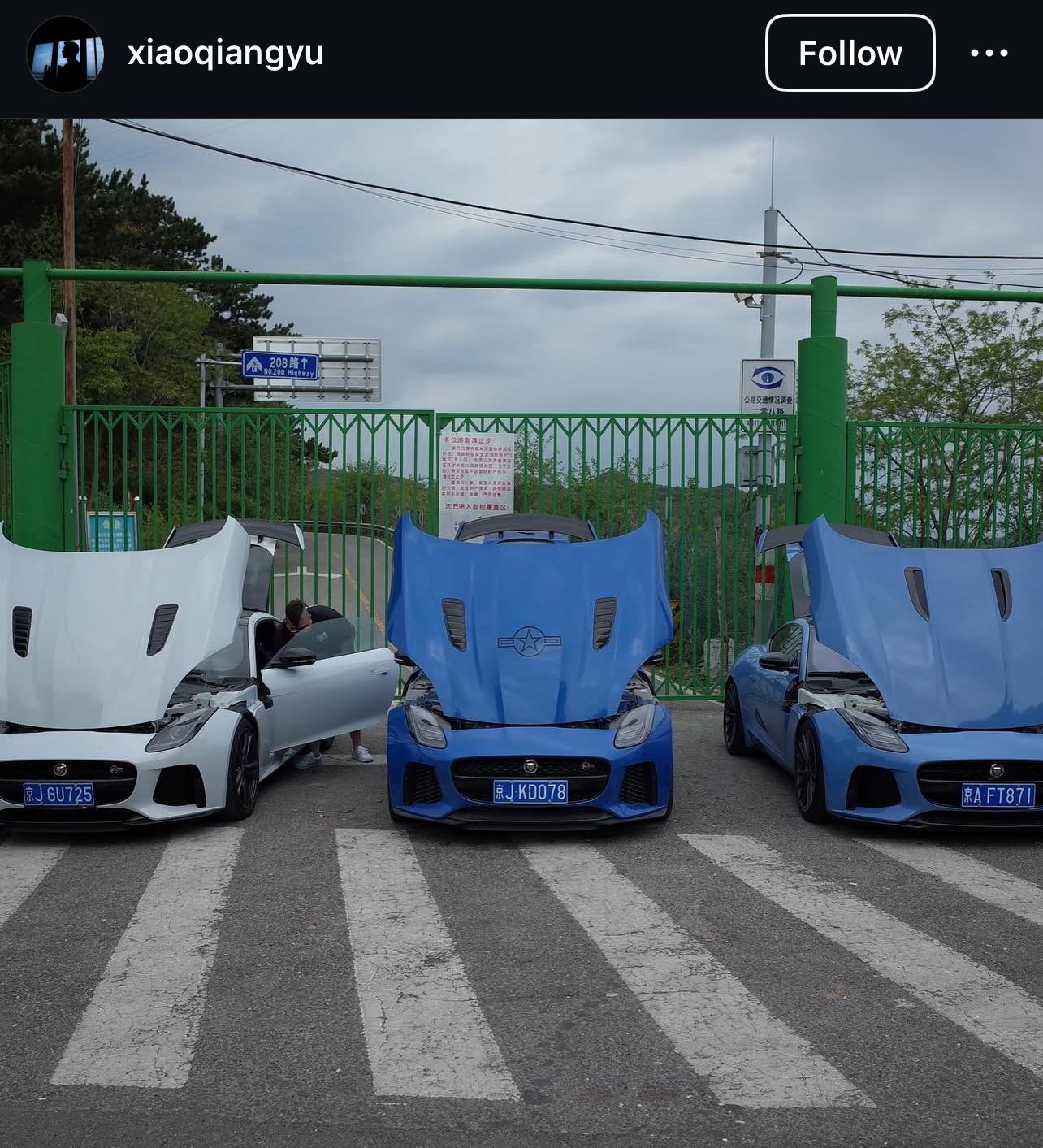
Task: Open the xiaoqiangyu username link
Action: [x=225, y=54]
